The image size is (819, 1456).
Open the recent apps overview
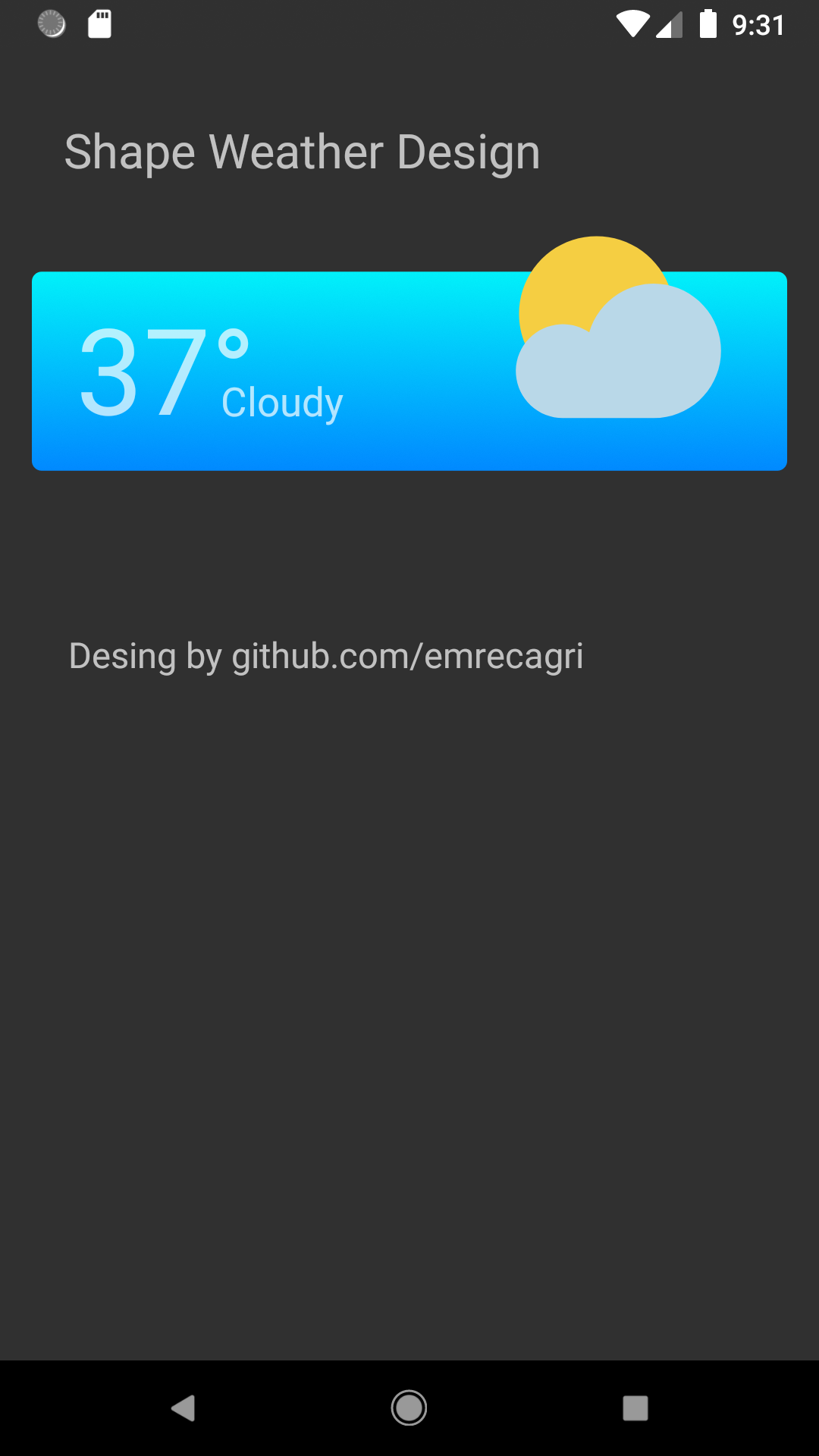coord(635,1408)
